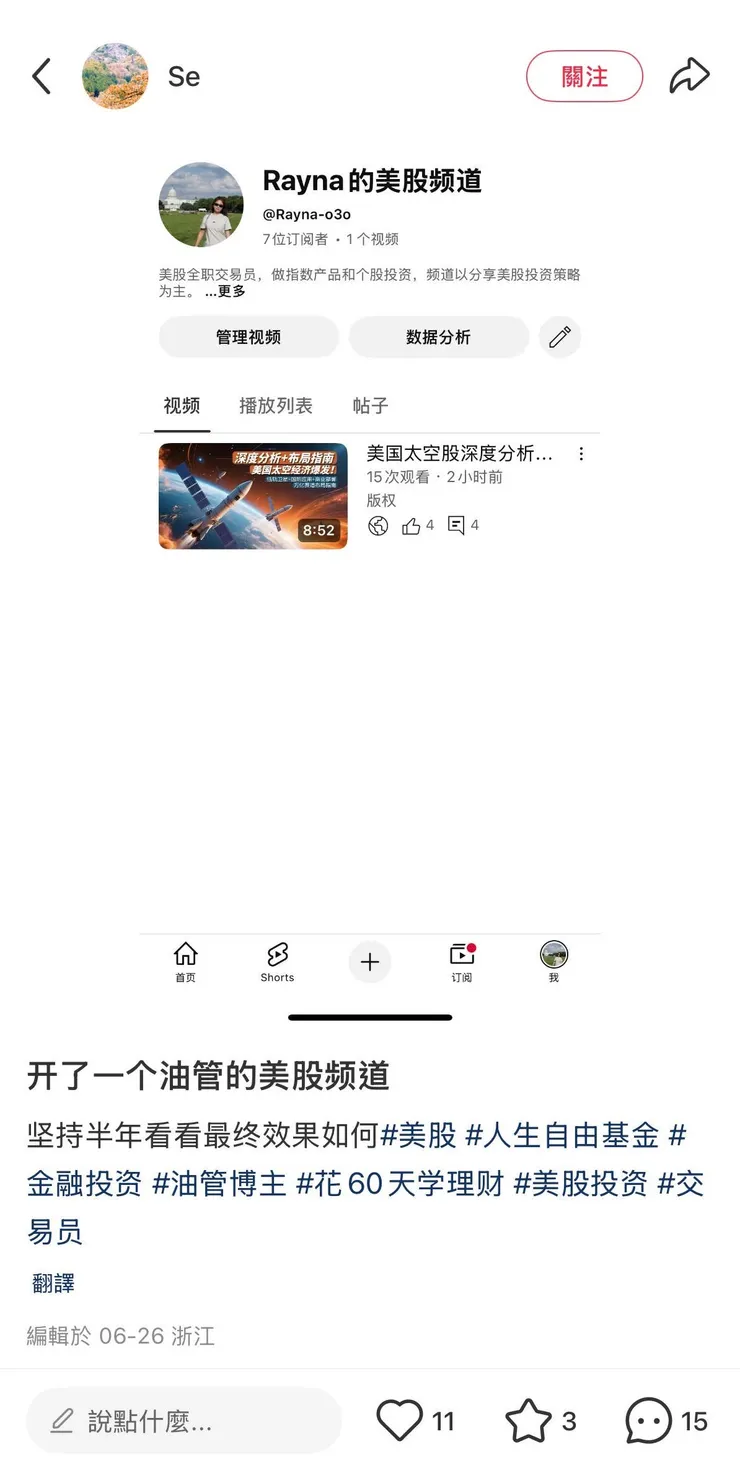Switch to the 播放列表 playlists tab

pyautogui.click(x=275, y=406)
